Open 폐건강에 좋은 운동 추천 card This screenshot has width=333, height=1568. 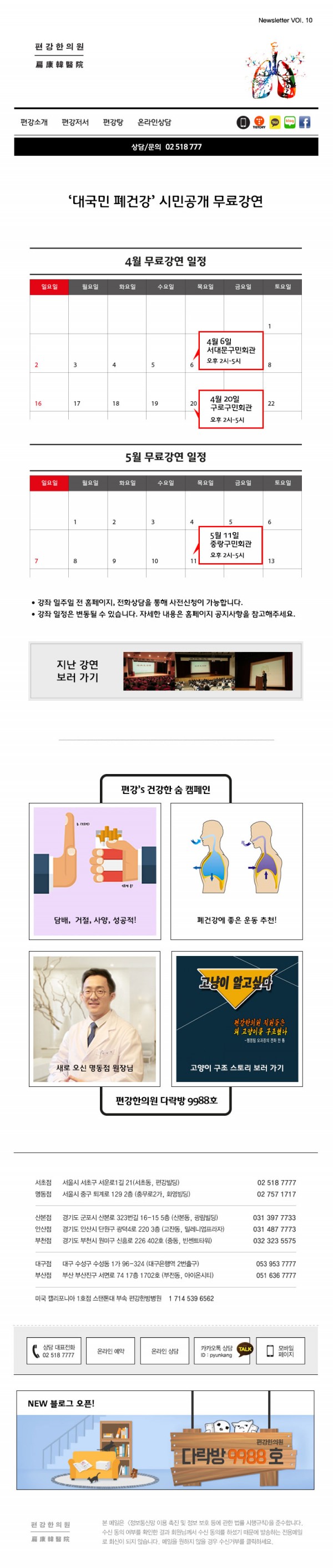tap(236, 871)
